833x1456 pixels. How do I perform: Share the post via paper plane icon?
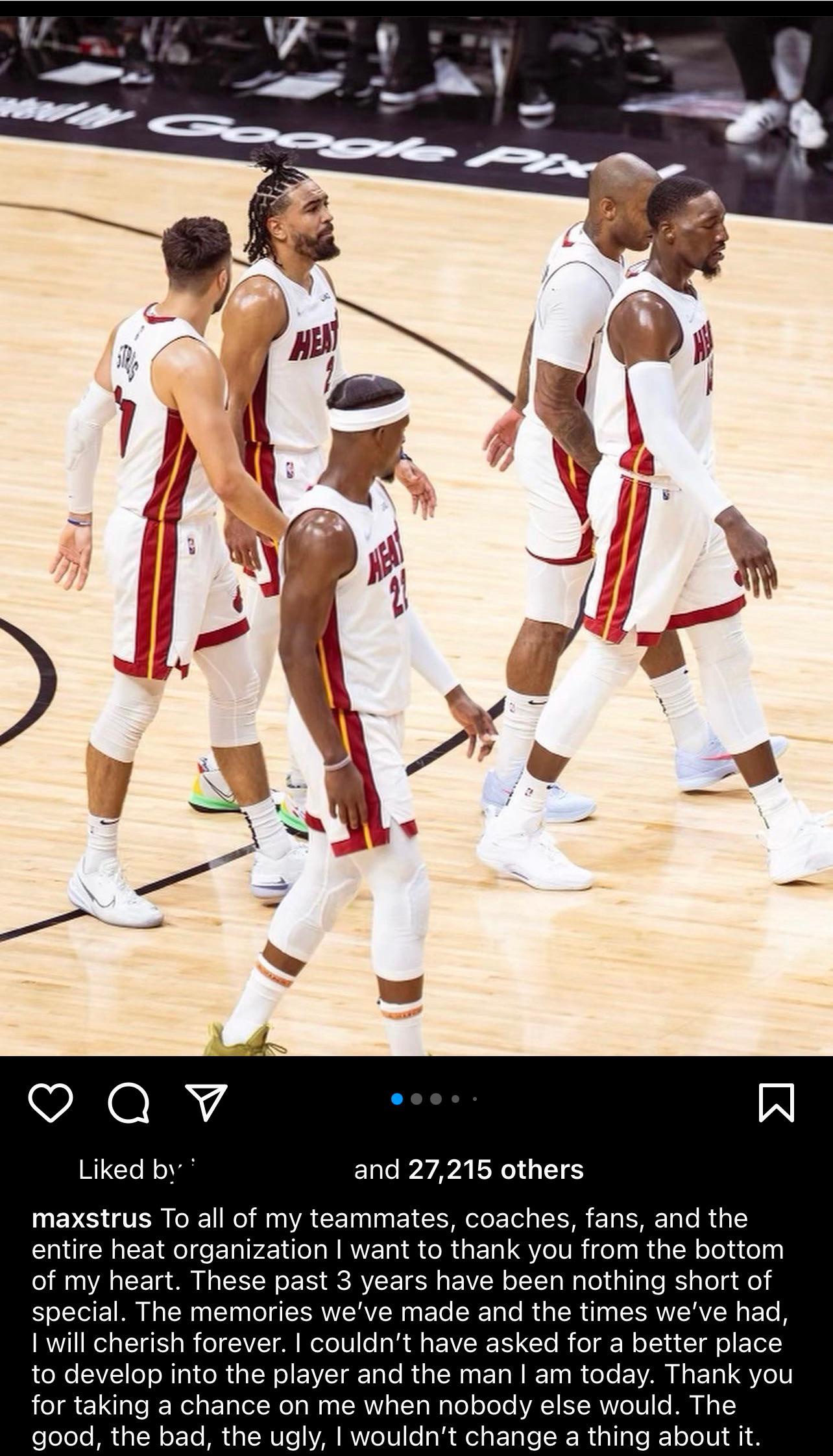(x=206, y=1102)
